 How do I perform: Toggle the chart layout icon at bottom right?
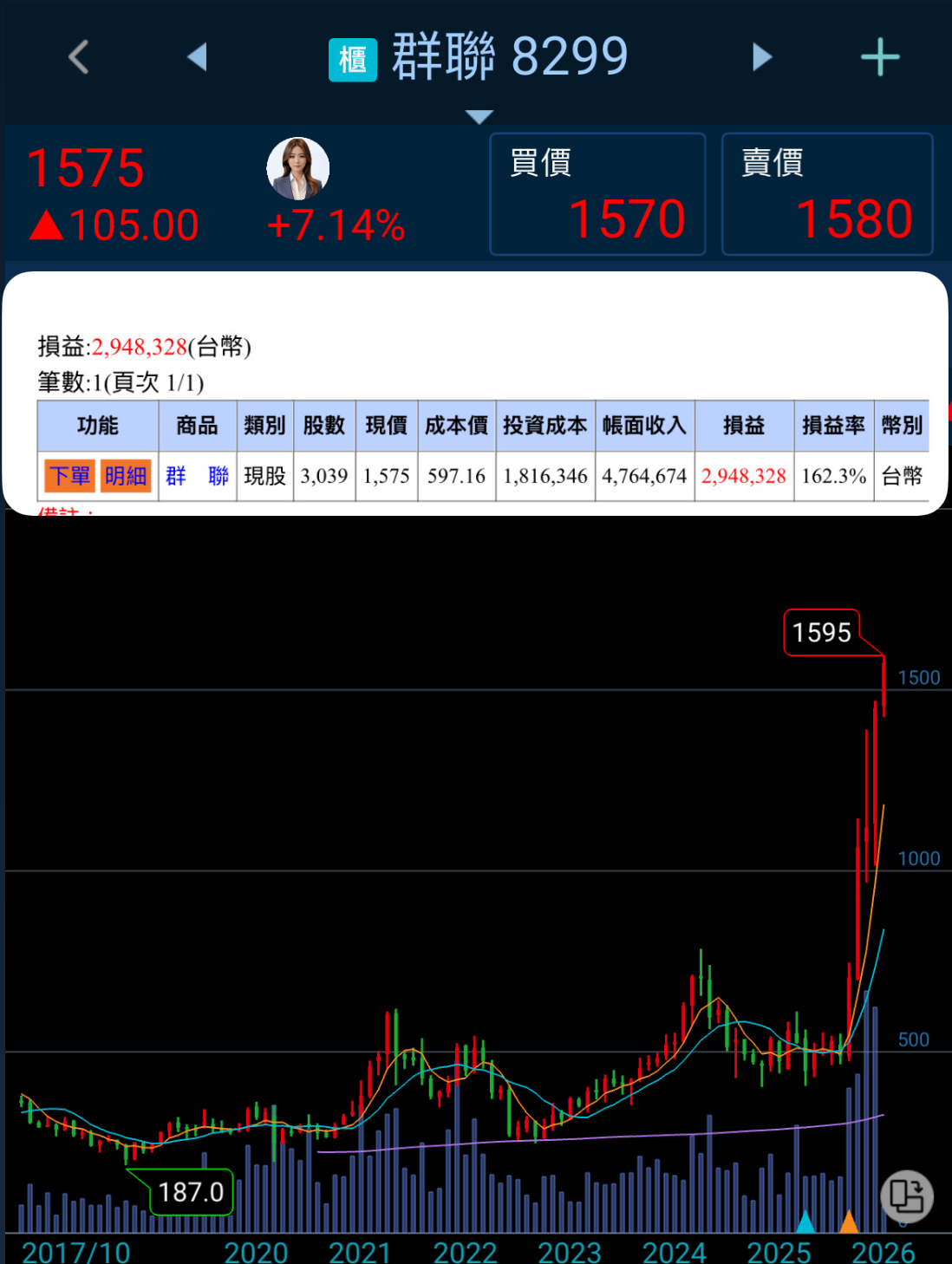[x=906, y=1196]
